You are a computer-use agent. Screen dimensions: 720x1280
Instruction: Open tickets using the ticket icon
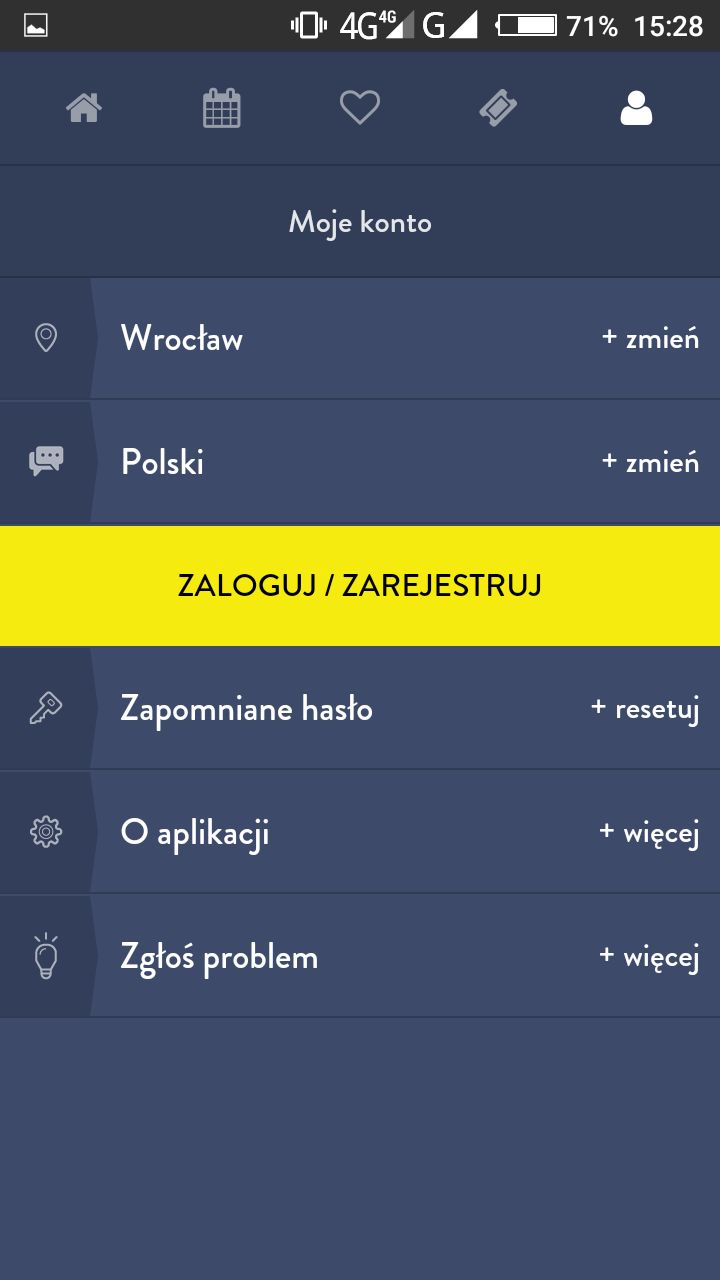(x=498, y=108)
